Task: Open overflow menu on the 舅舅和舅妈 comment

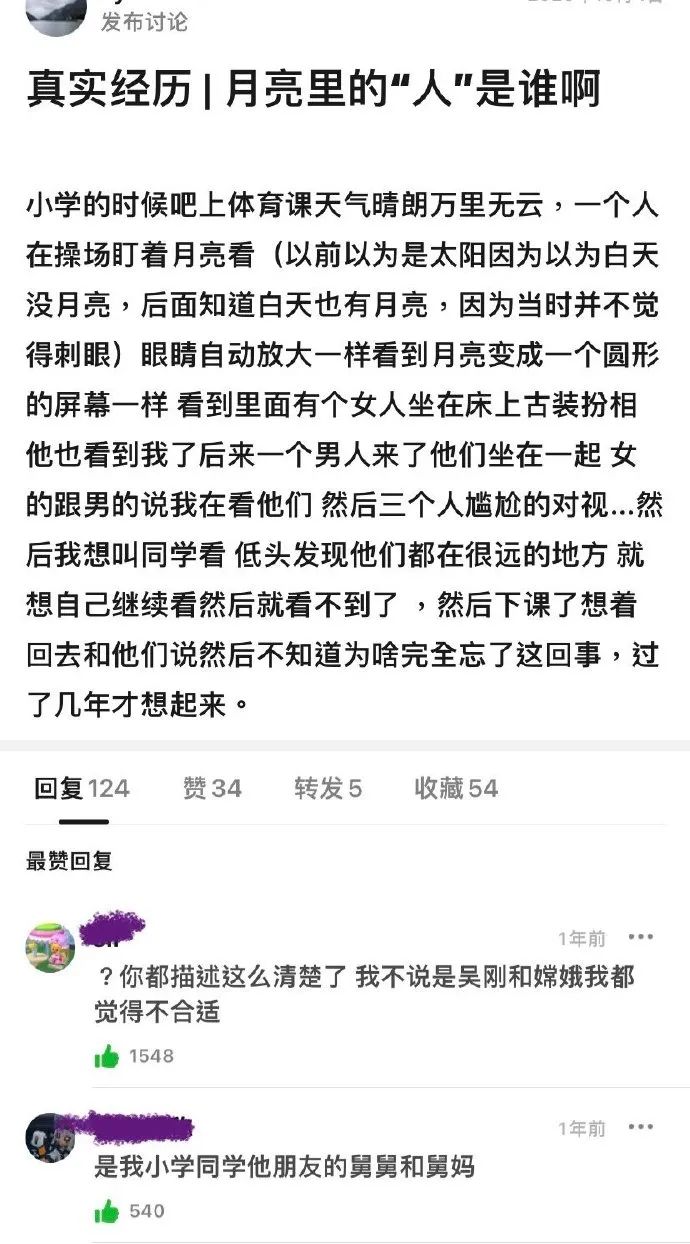Action: tap(640, 1127)
